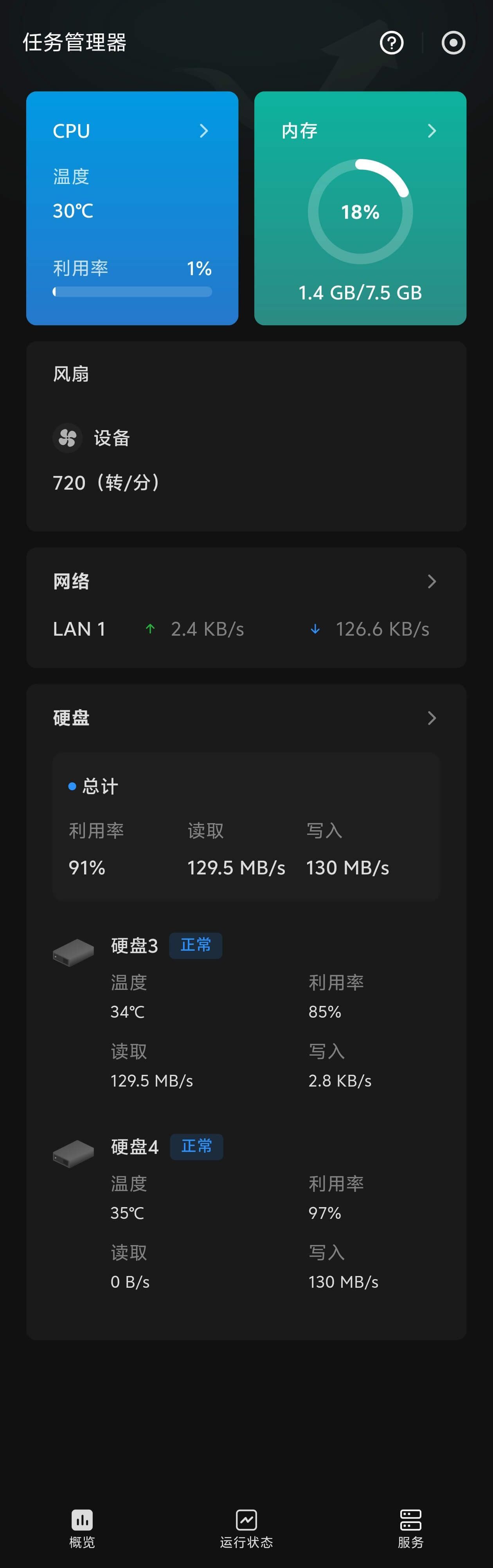Tap the circular target icon in the header
This screenshot has width=493, height=1568.
[x=453, y=43]
